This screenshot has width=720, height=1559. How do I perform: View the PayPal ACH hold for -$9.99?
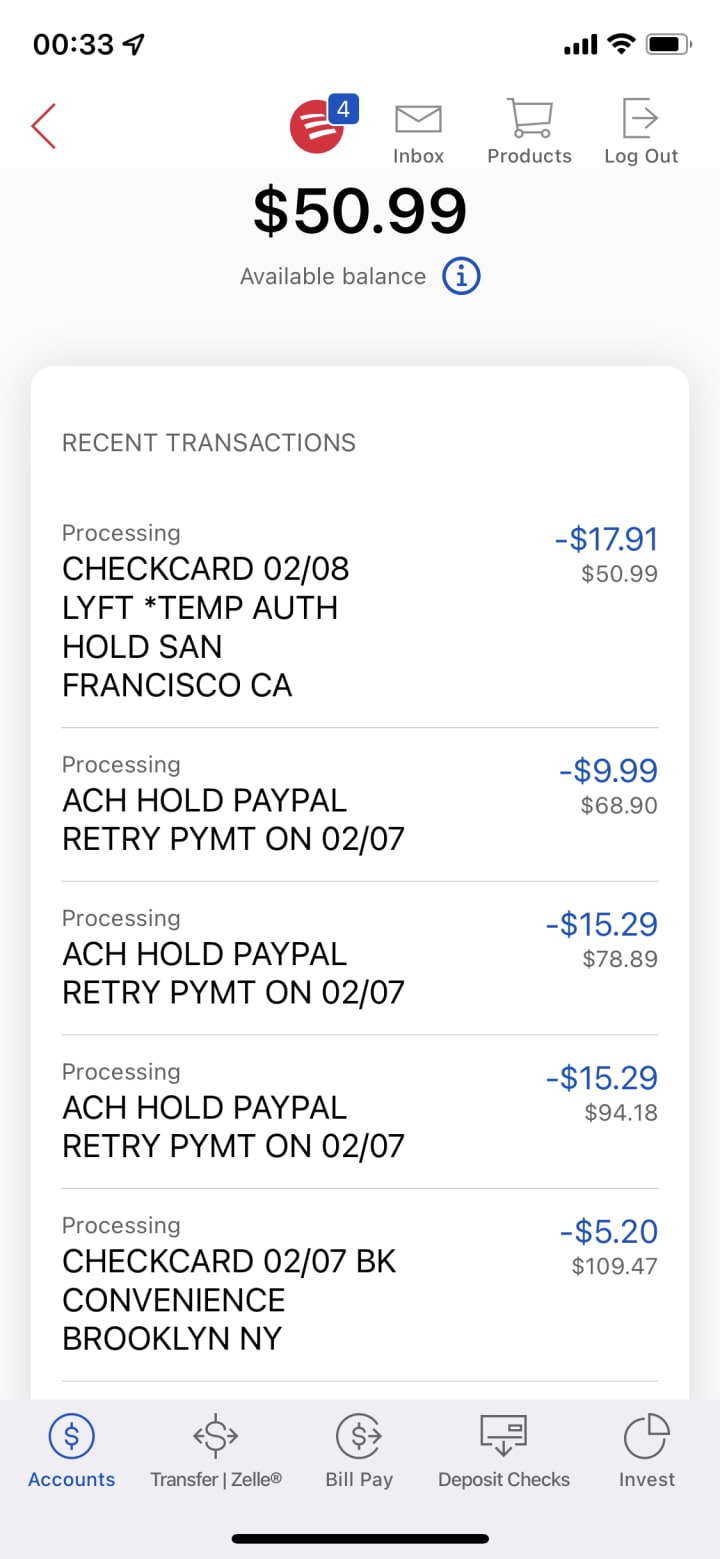[x=360, y=804]
